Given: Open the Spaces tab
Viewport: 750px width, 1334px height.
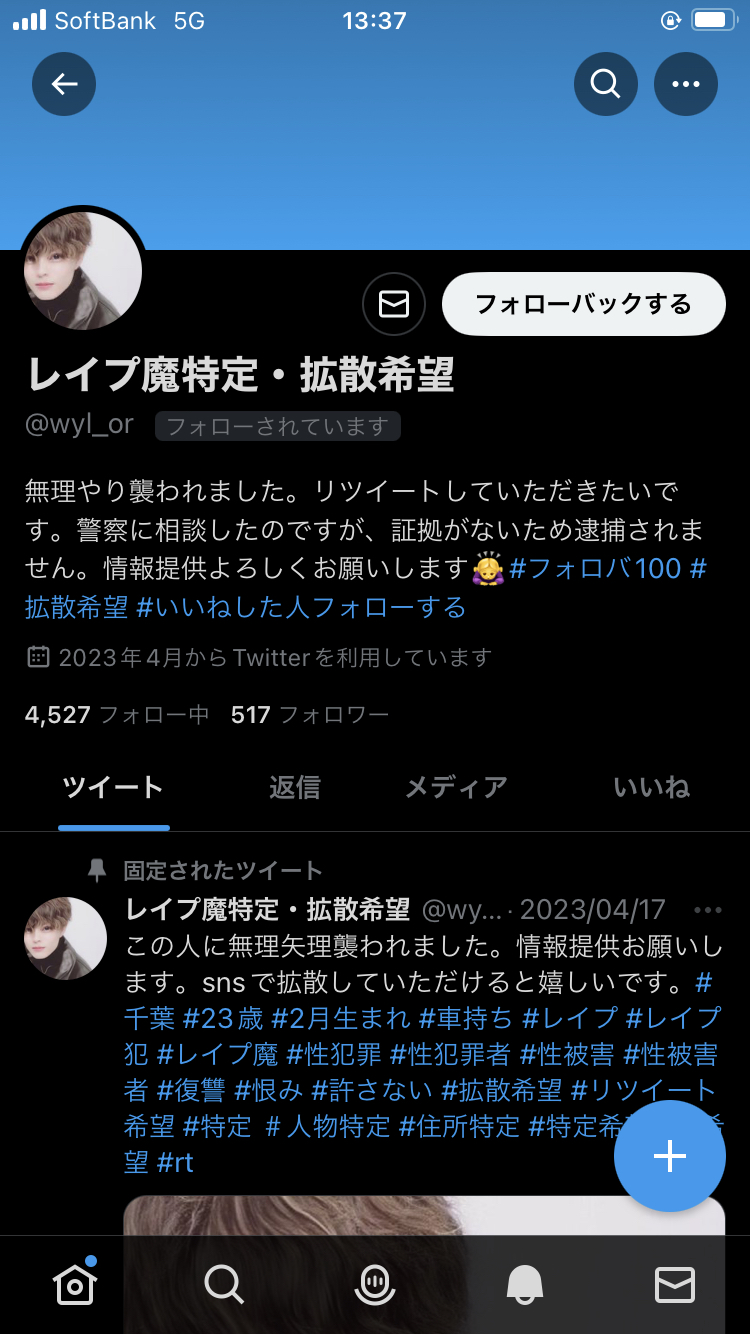Looking at the screenshot, I should coord(375,1284).
